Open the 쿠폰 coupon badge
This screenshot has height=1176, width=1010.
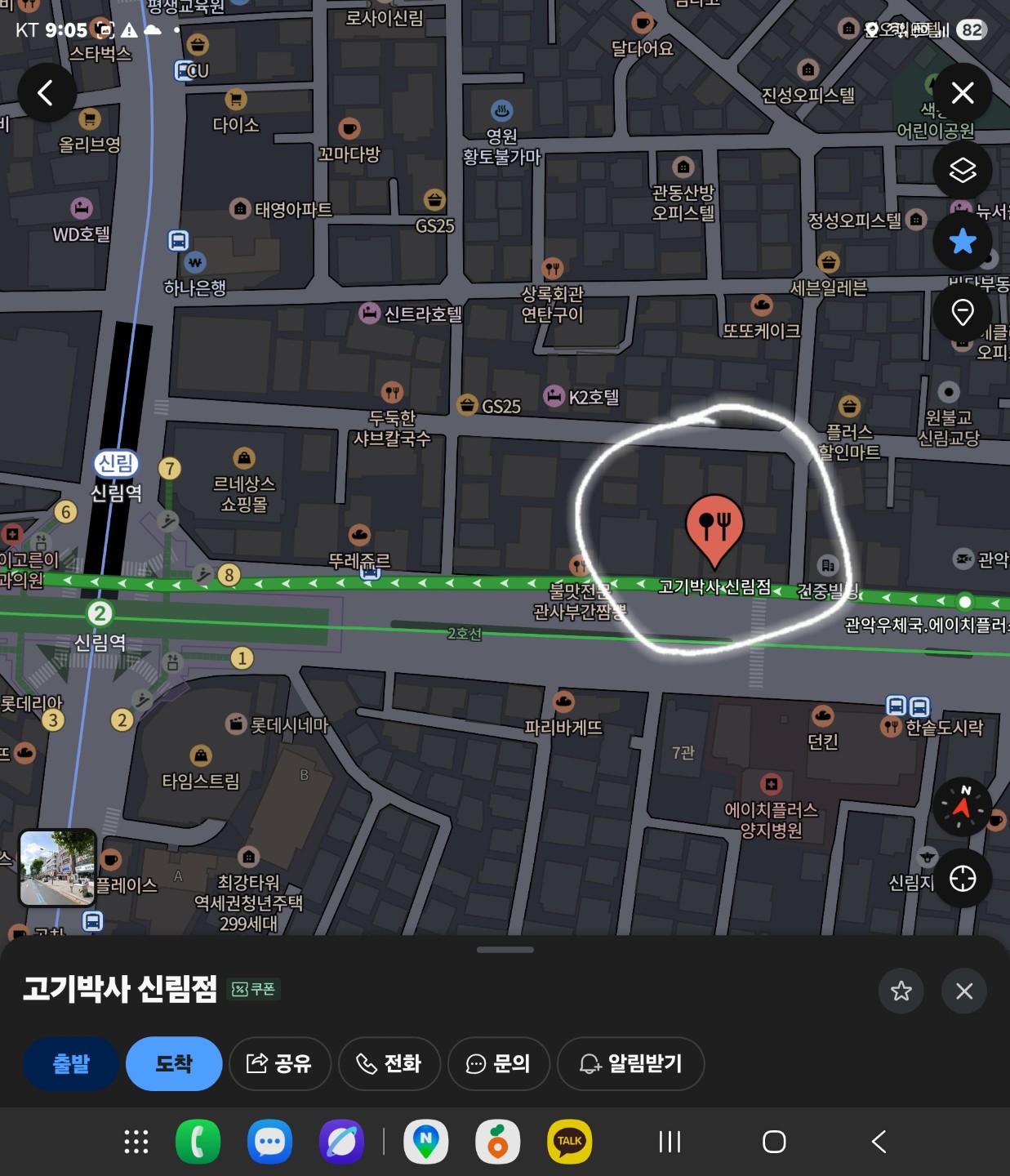point(254,989)
